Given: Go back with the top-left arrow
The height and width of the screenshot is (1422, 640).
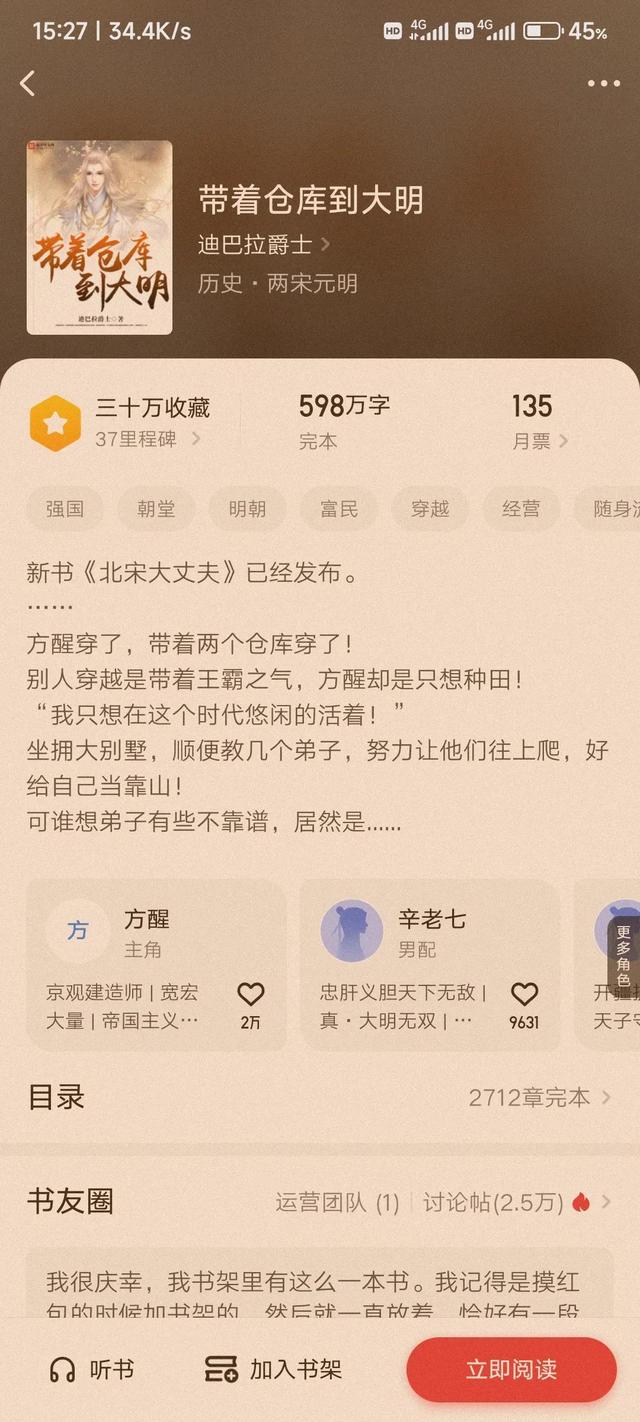Looking at the screenshot, I should point(28,84).
